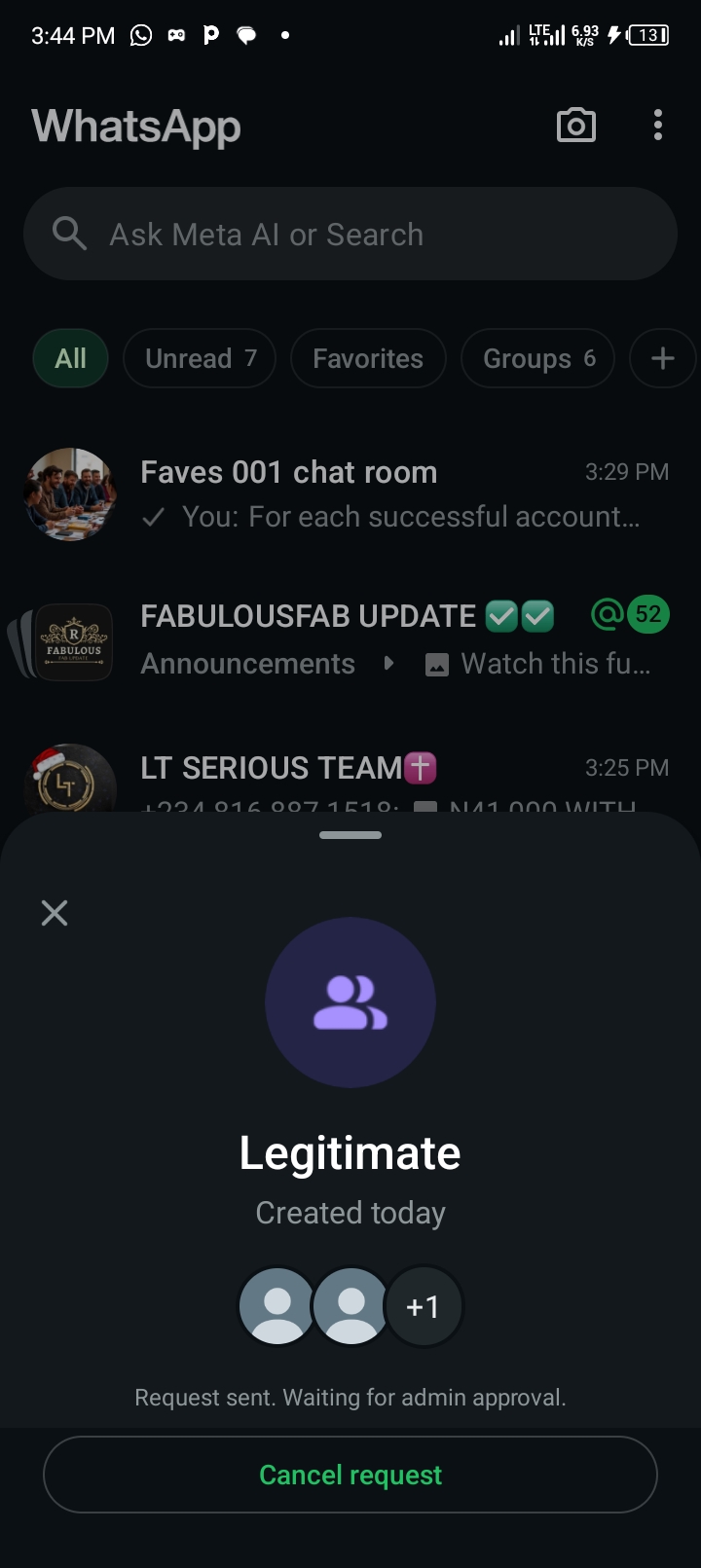
Task: Filter chats by Groups
Action: click(x=538, y=358)
